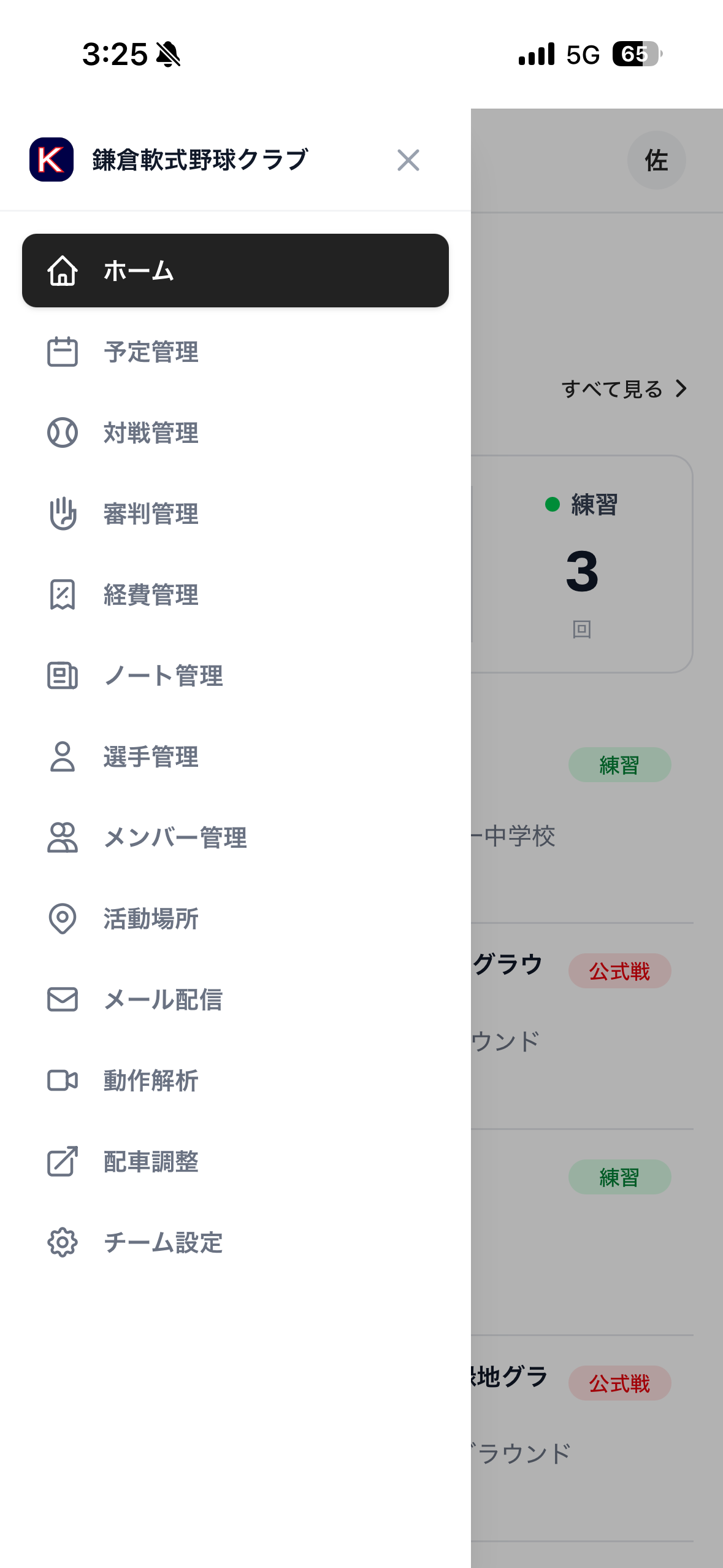723x1568 pixels.
Task: Close the navigation drawer with the X
Action: coord(408,160)
